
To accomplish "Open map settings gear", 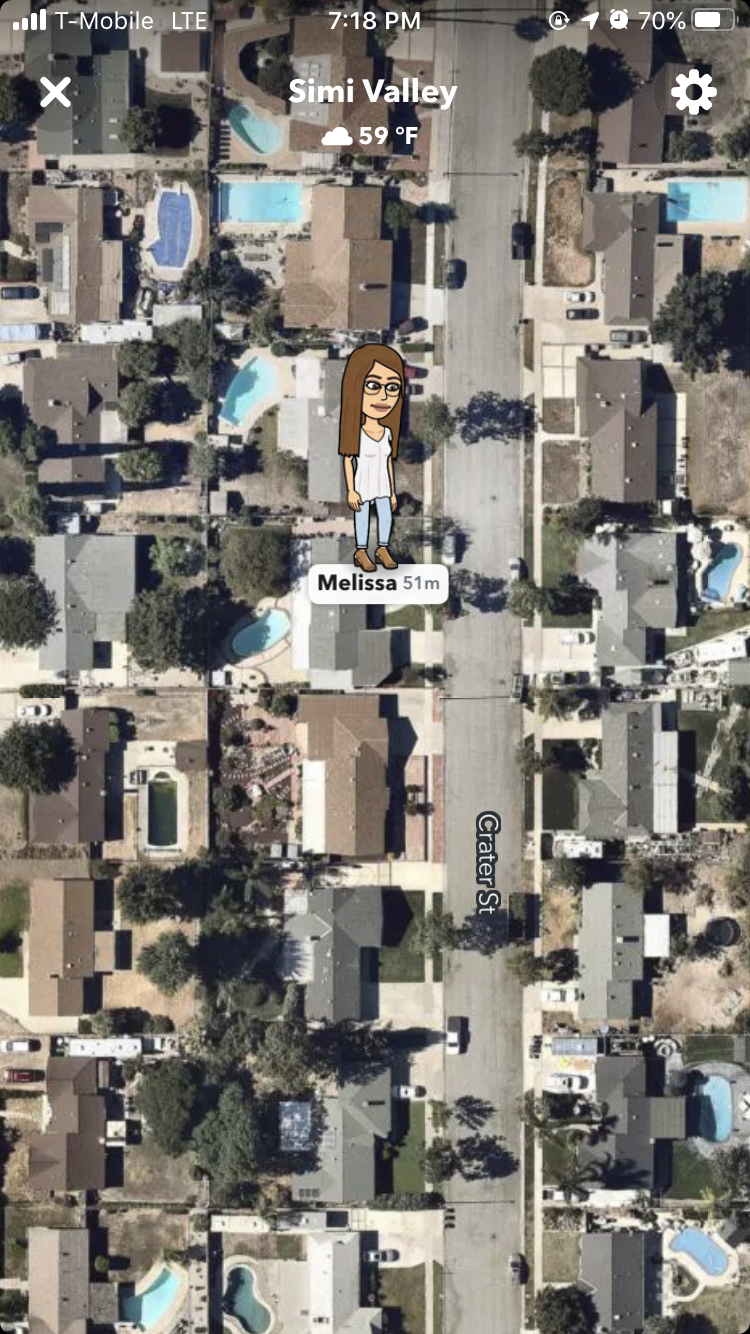I will pos(693,92).
